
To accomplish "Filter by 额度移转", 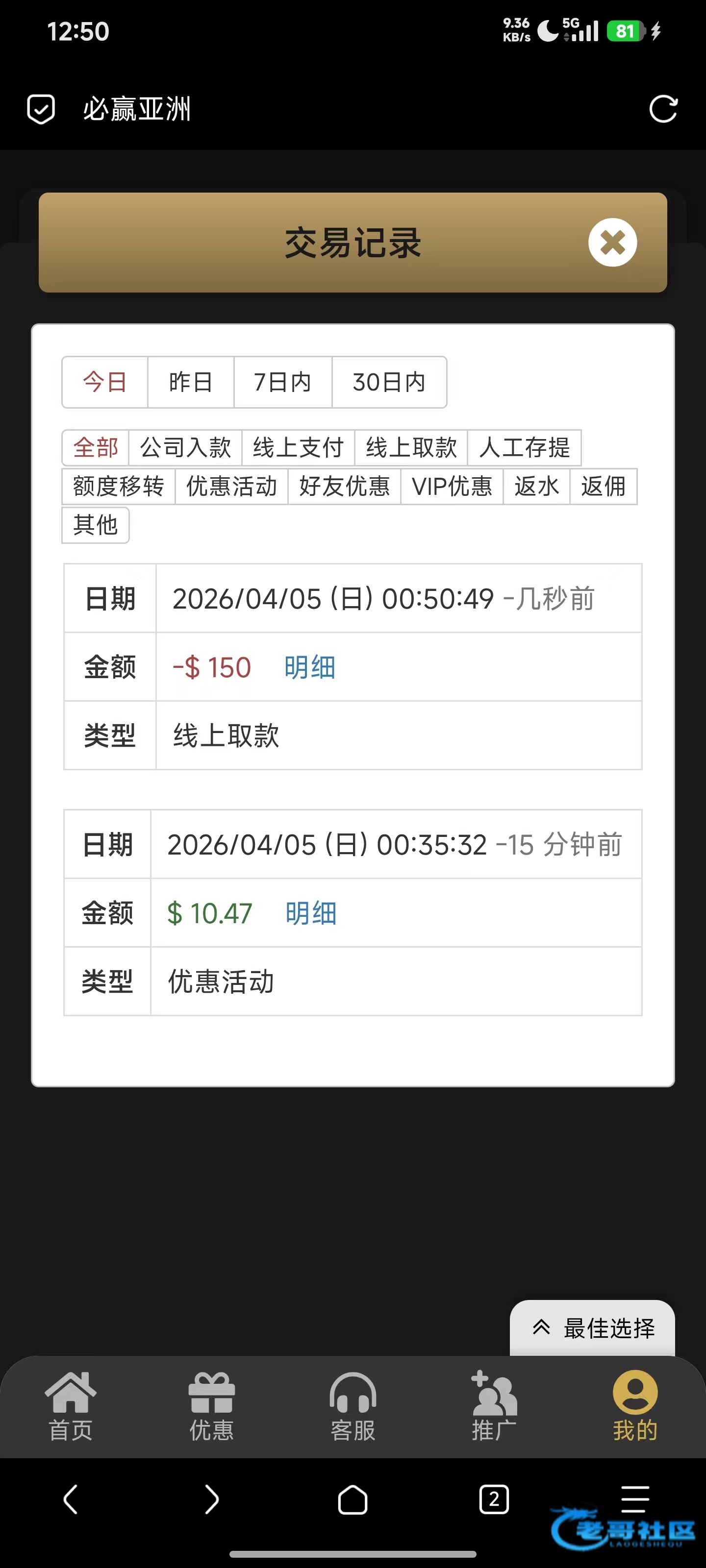I will (x=119, y=487).
